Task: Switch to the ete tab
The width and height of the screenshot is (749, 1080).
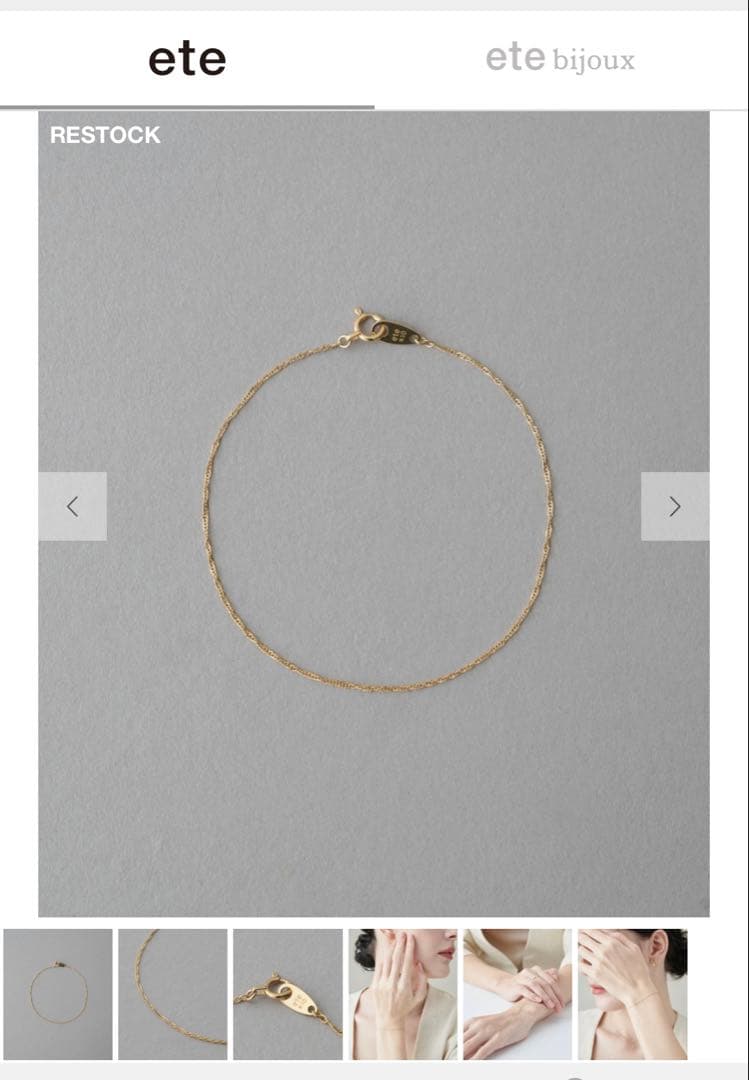Action: pyautogui.click(x=187, y=60)
